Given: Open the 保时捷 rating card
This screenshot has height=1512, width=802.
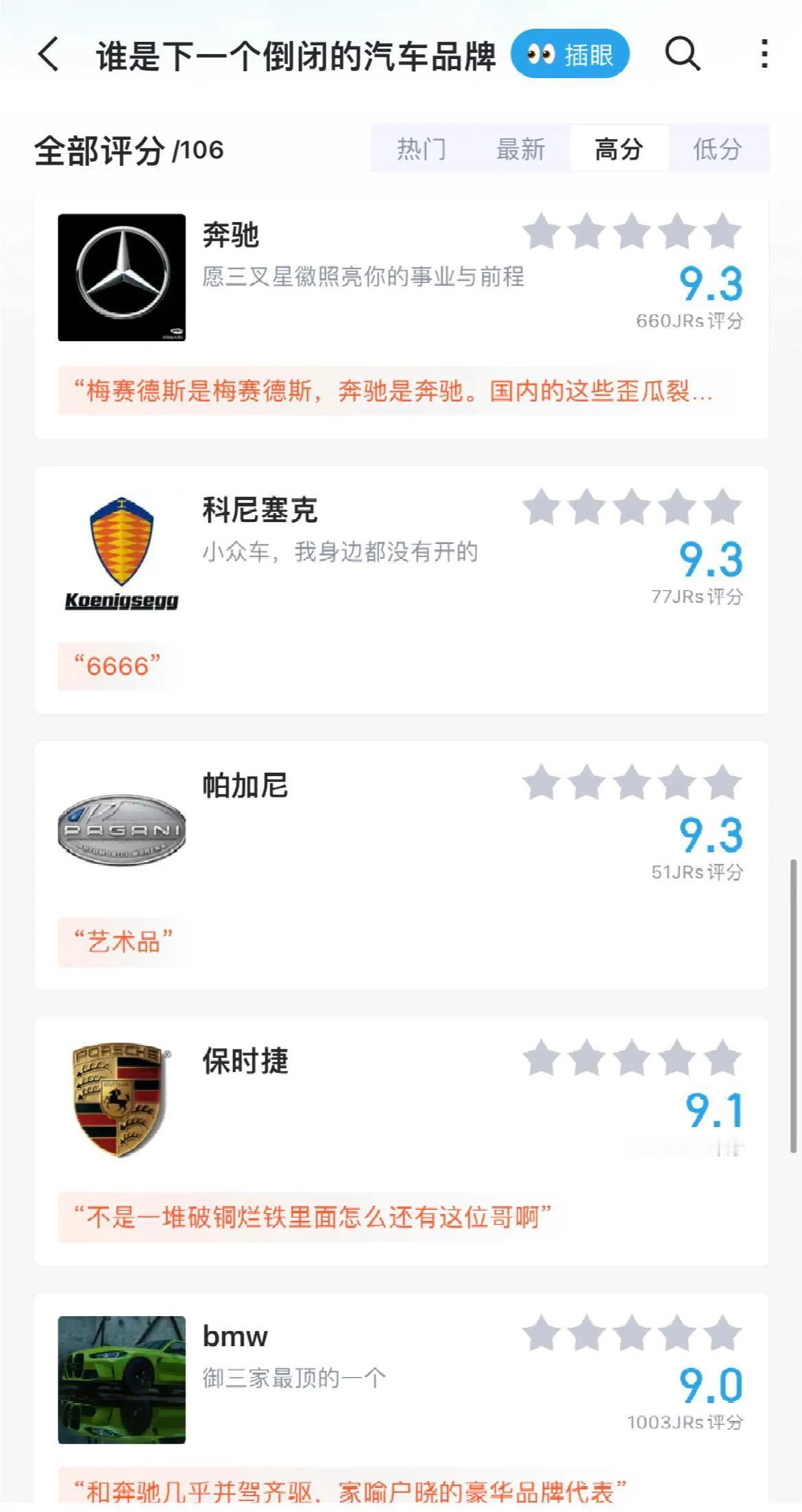Looking at the screenshot, I should coord(401,1141).
